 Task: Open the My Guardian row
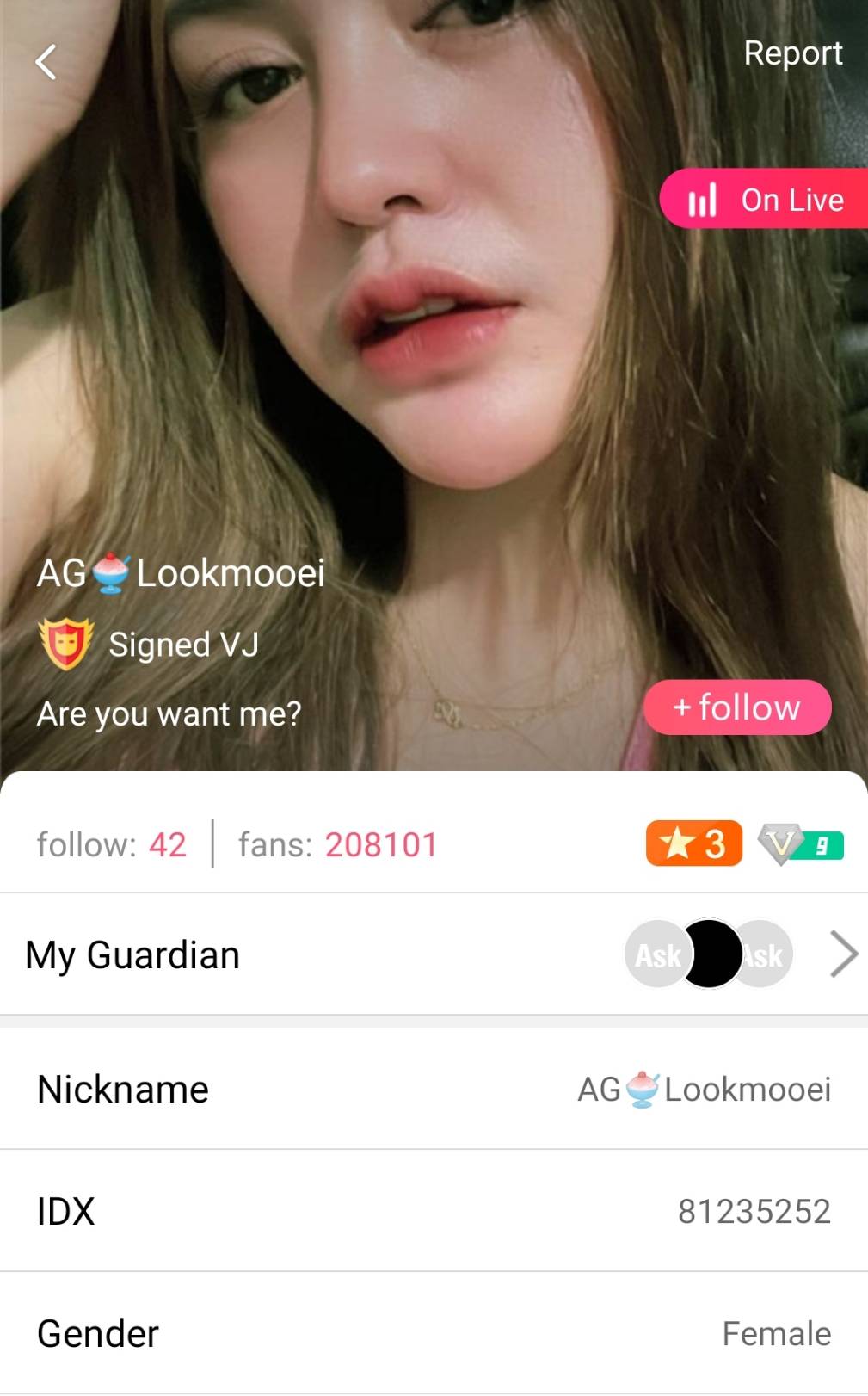point(434,954)
